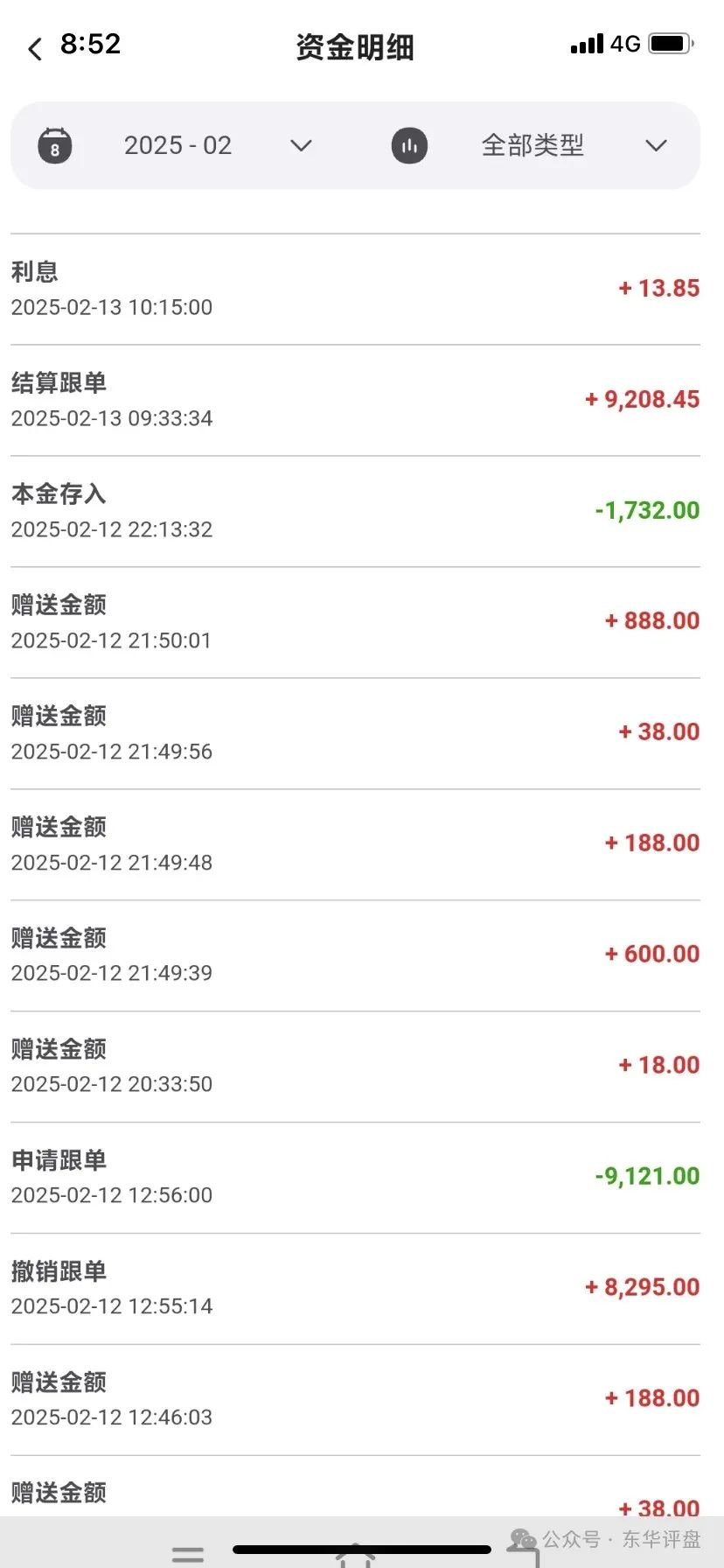Select the 资金明细 title
This screenshot has height=1568, width=724.
(x=355, y=47)
